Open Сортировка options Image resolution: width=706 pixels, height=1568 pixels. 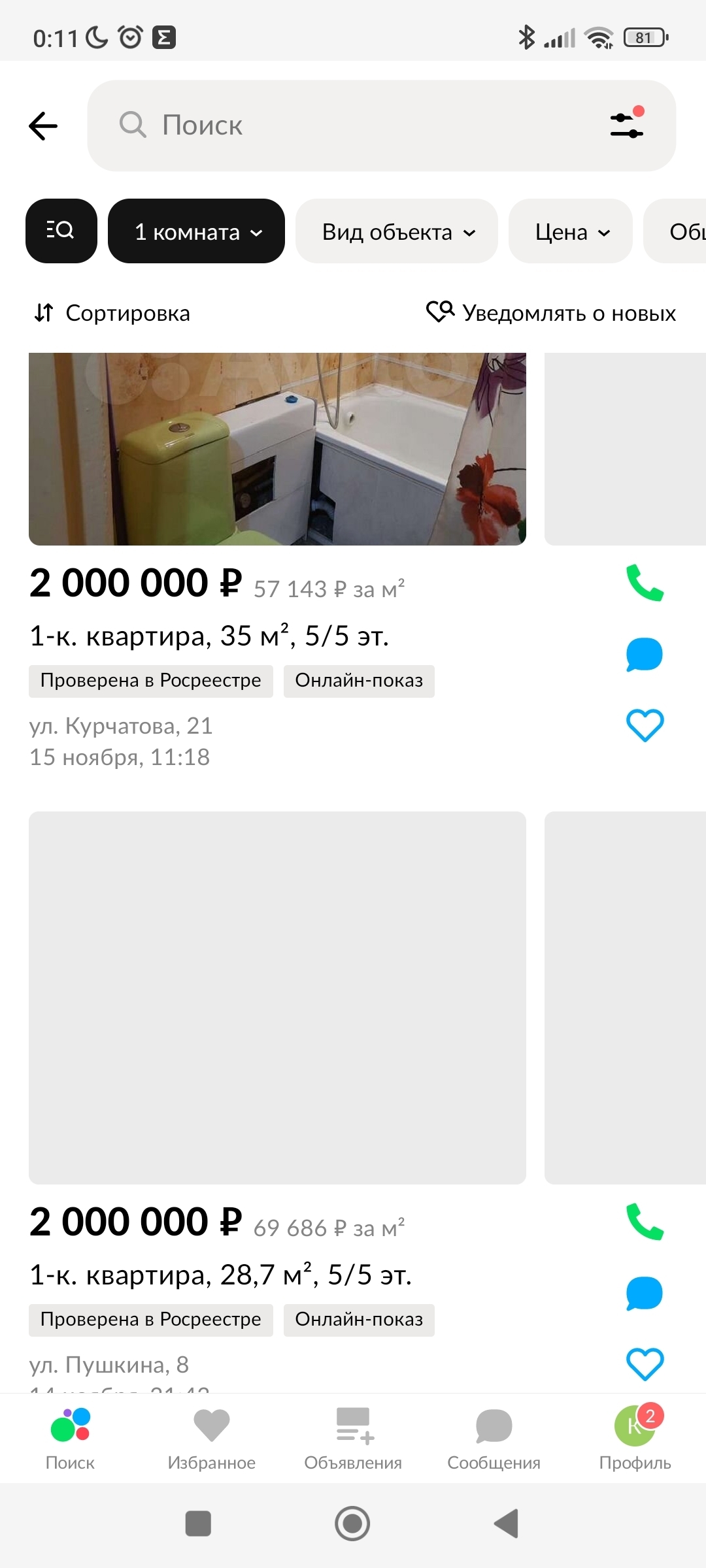112,314
